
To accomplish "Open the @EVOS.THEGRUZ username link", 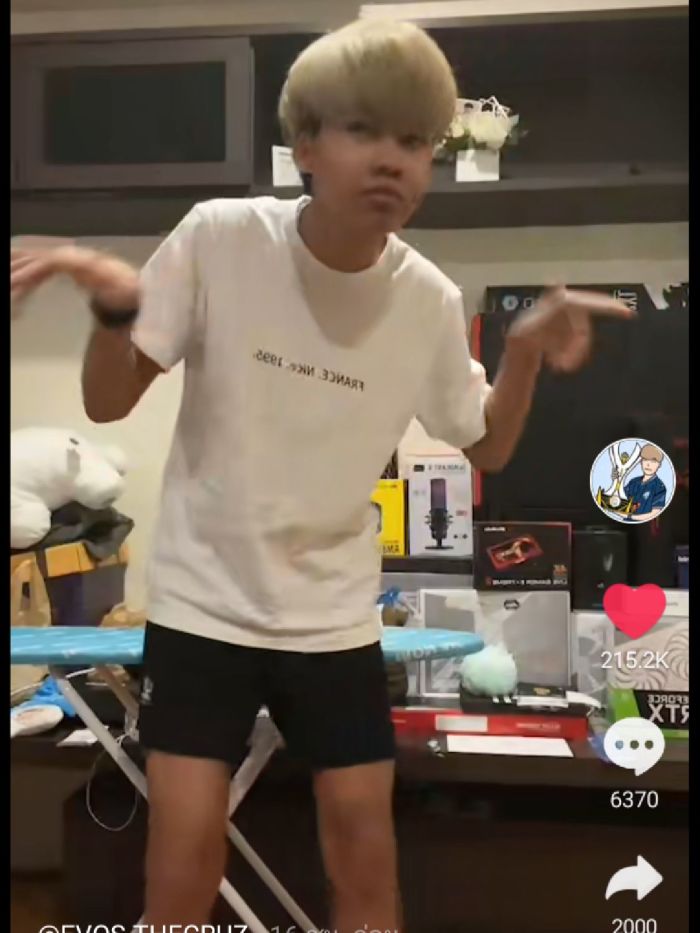I will [143, 928].
